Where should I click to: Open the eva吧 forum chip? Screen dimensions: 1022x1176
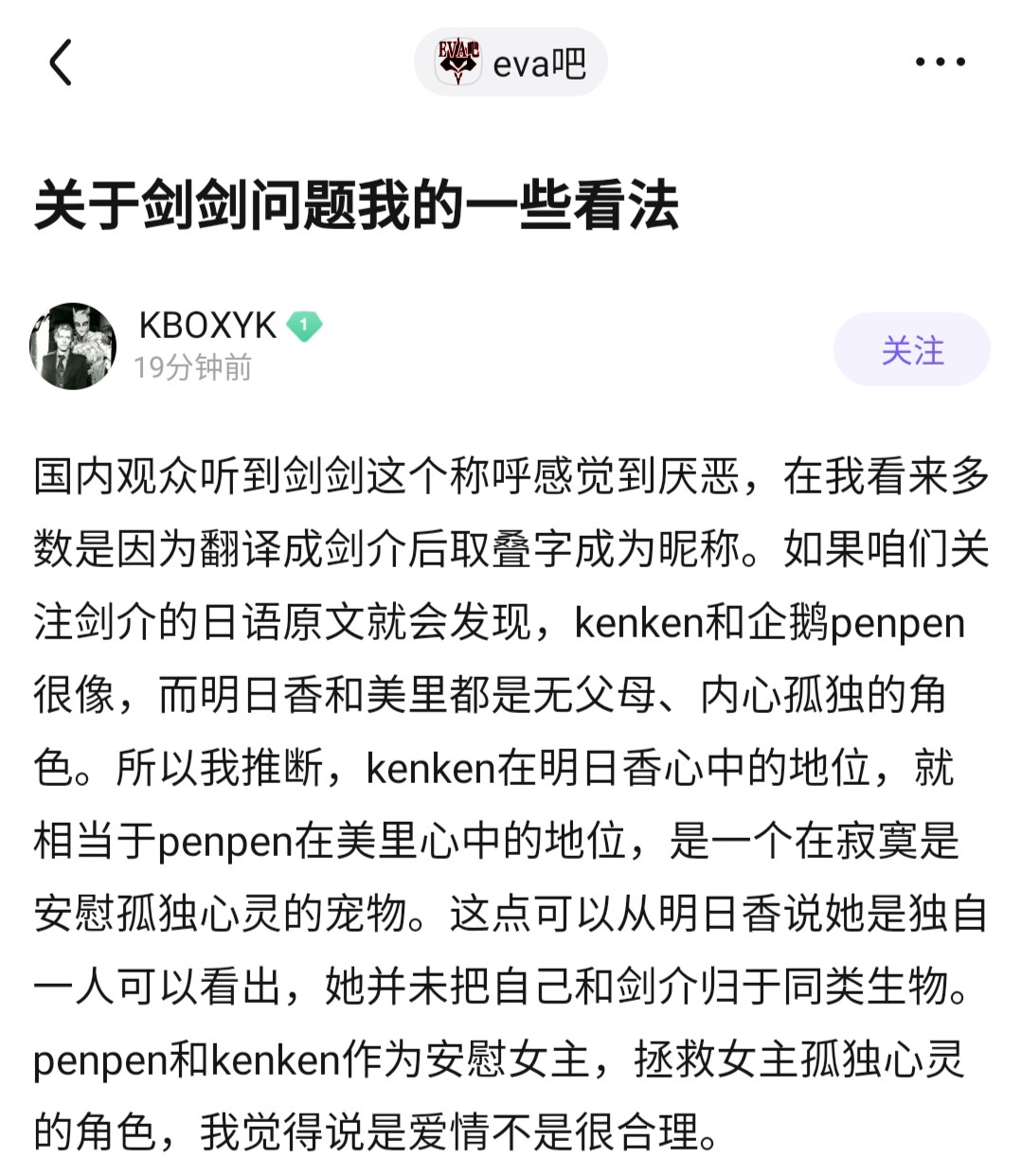(x=511, y=62)
